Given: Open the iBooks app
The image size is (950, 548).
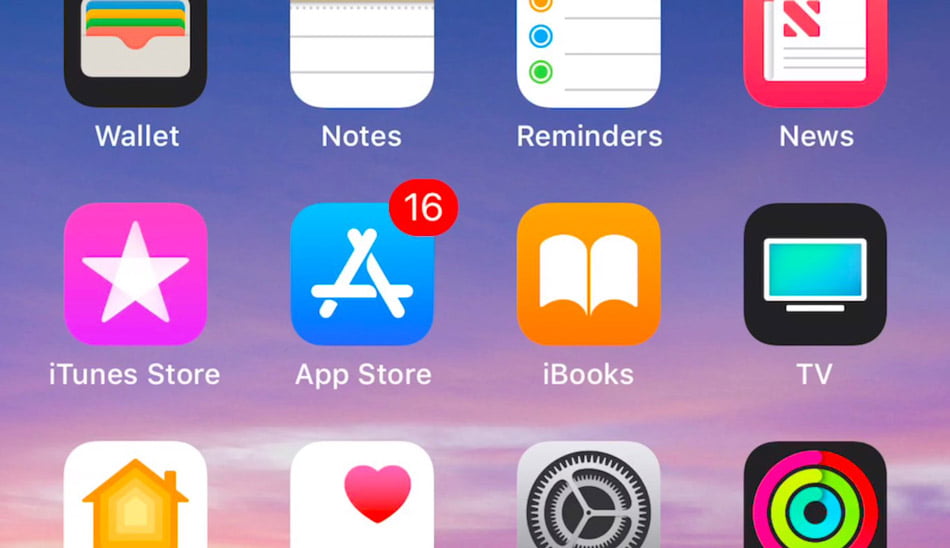Looking at the screenshot, I should (x=588, y=274).
